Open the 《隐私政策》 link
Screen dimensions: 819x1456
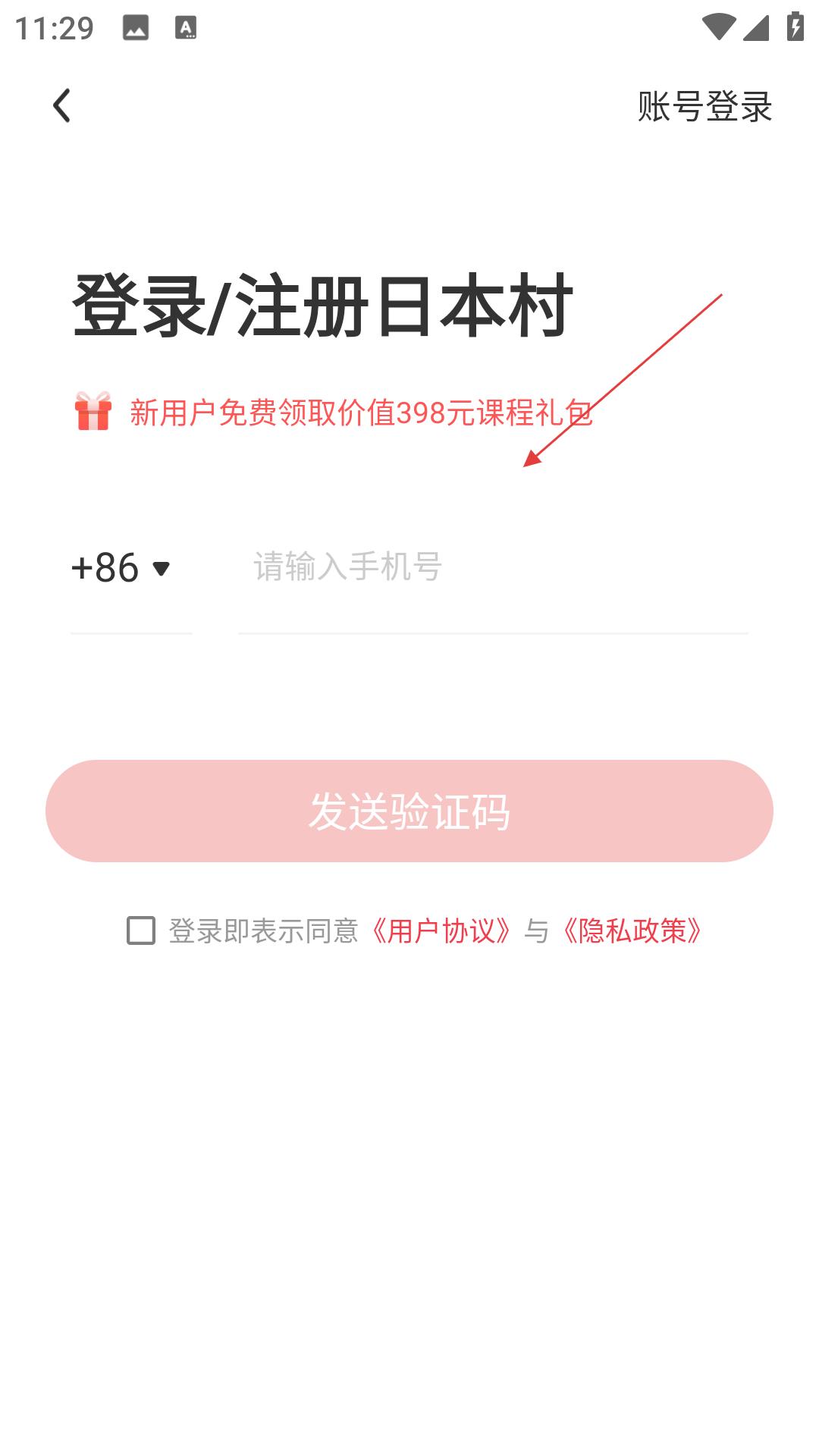point(632,930)
